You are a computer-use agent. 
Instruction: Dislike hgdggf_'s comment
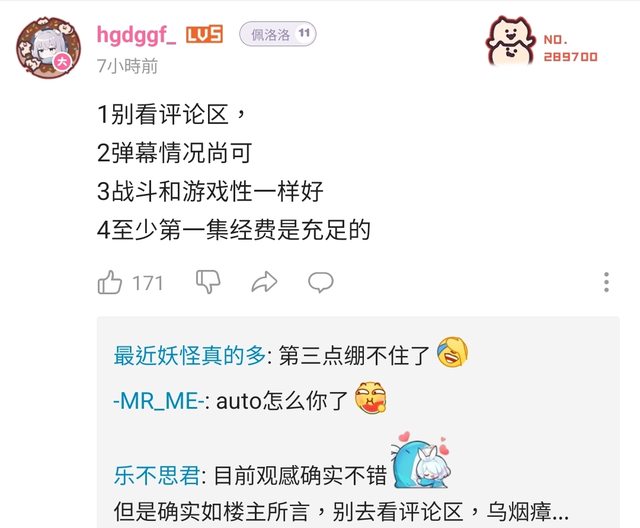[x=208, y=282]
